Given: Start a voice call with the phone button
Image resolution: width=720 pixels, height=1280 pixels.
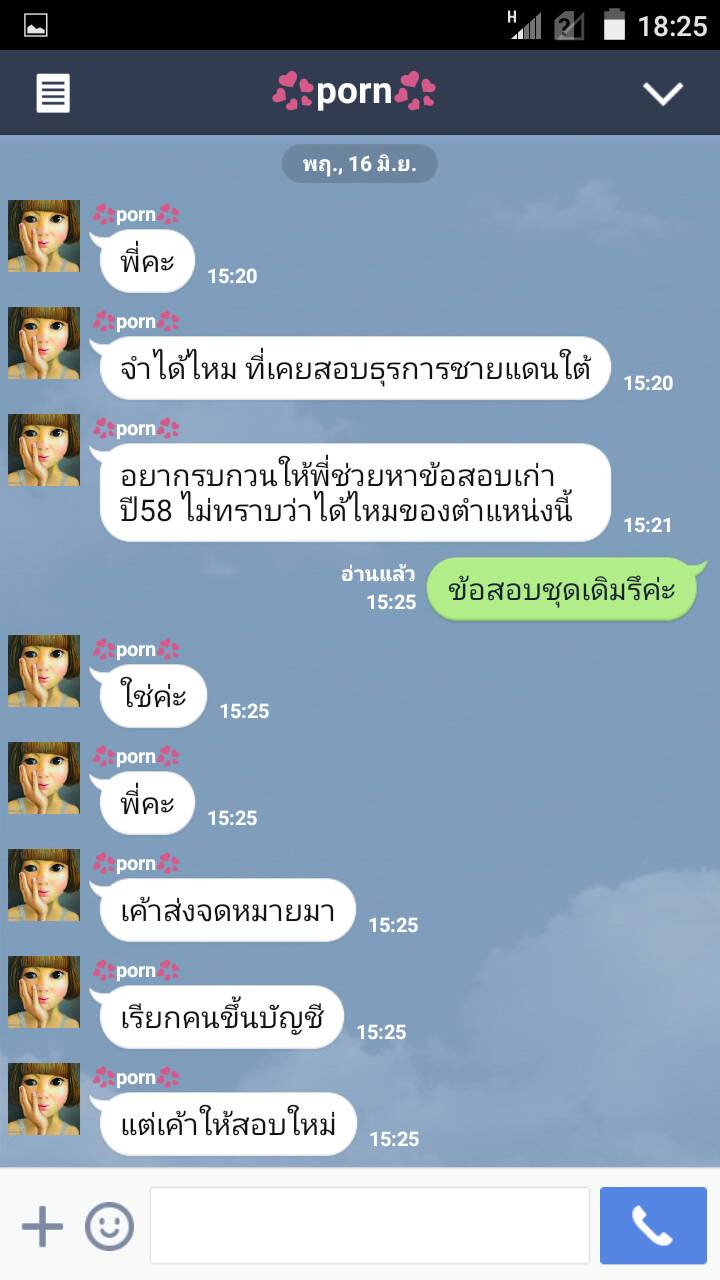Looking at the screenshot, I should point(653,1226).
